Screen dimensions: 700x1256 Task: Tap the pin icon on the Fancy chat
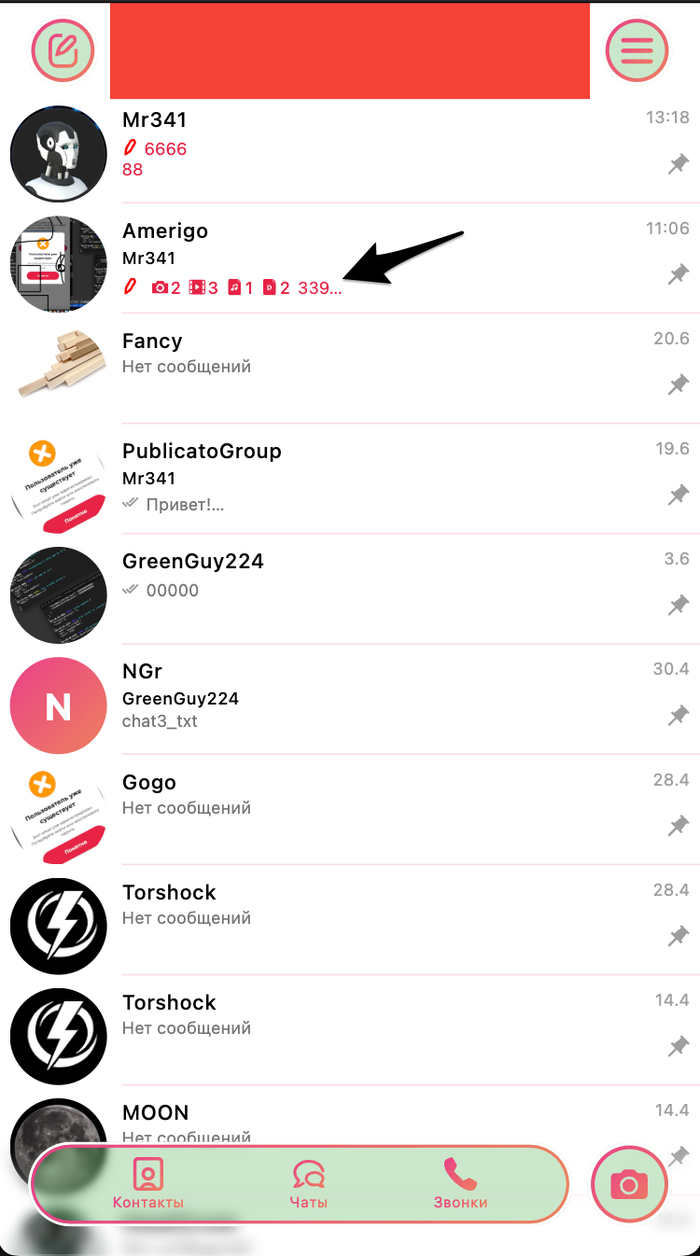pos(679,385)
